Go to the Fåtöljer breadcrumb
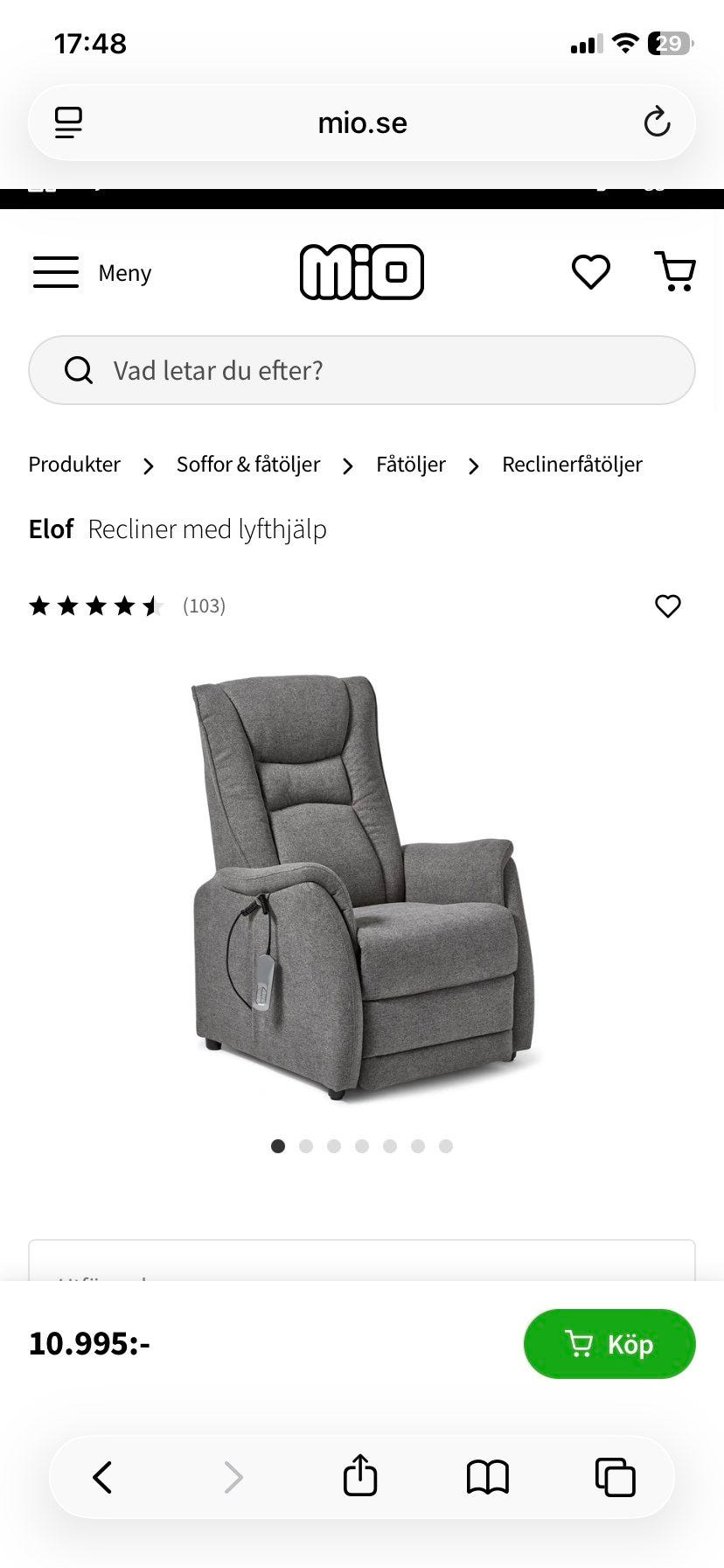 click(x=410, y=465)
